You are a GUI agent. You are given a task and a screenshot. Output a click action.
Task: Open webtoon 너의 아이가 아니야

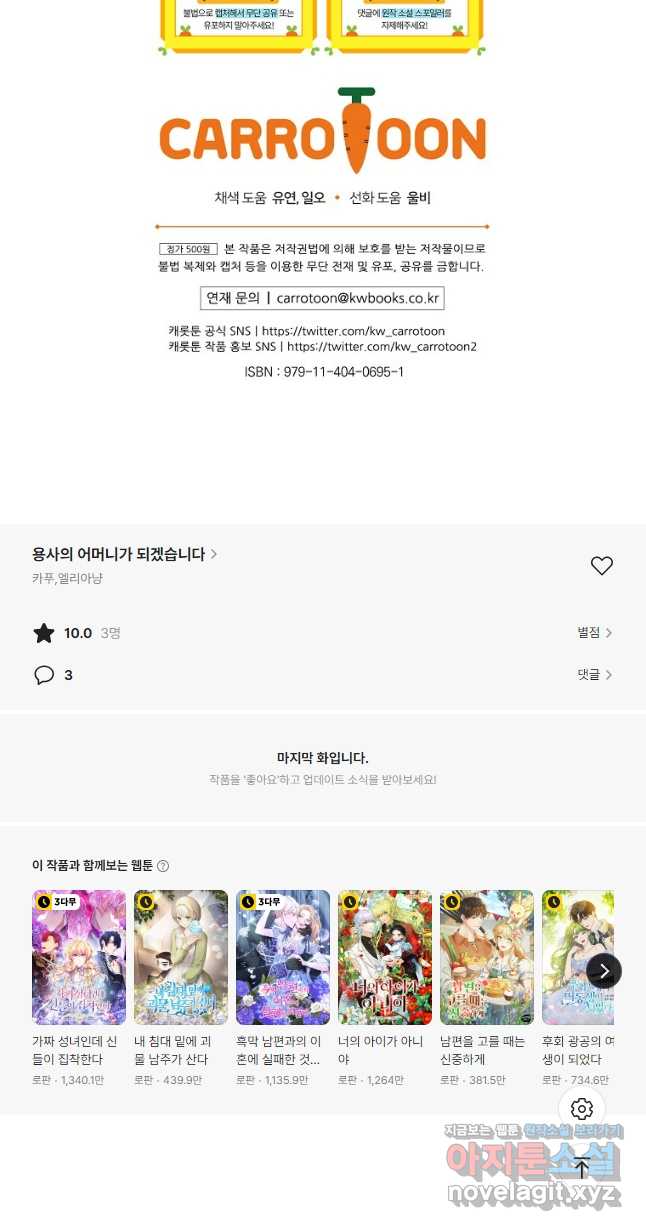coord(385,957)
